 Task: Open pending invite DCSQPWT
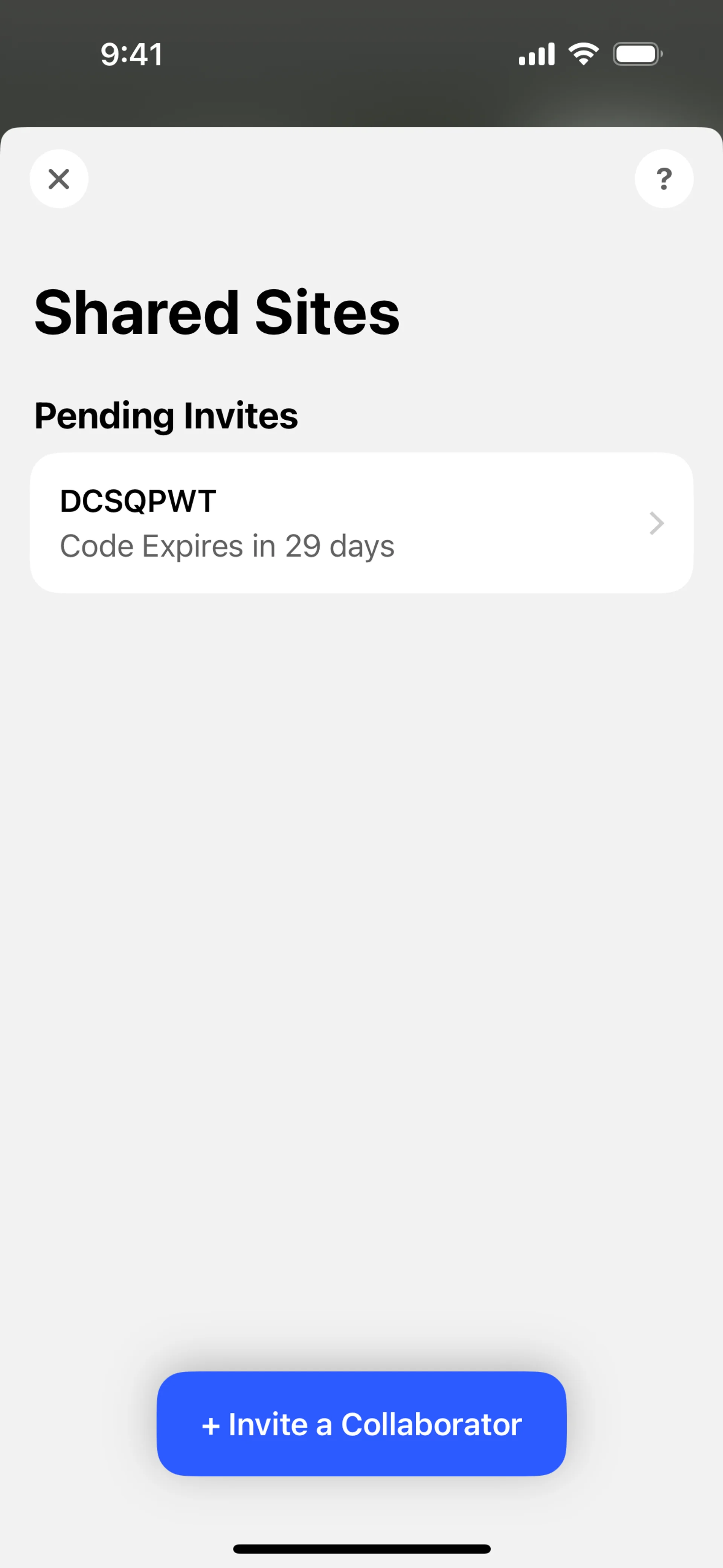coord(361,523)
